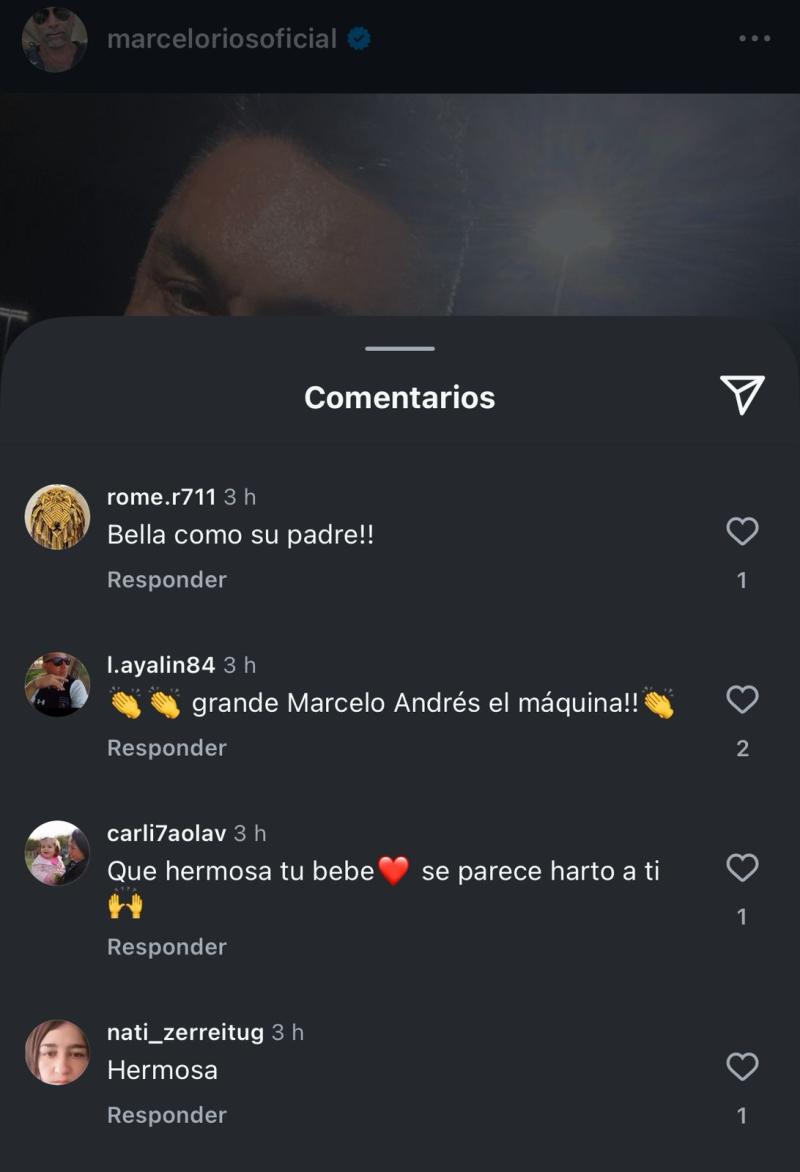
Task: Like the comment 'Bella como su padre!!'
Action: [742, 531]
